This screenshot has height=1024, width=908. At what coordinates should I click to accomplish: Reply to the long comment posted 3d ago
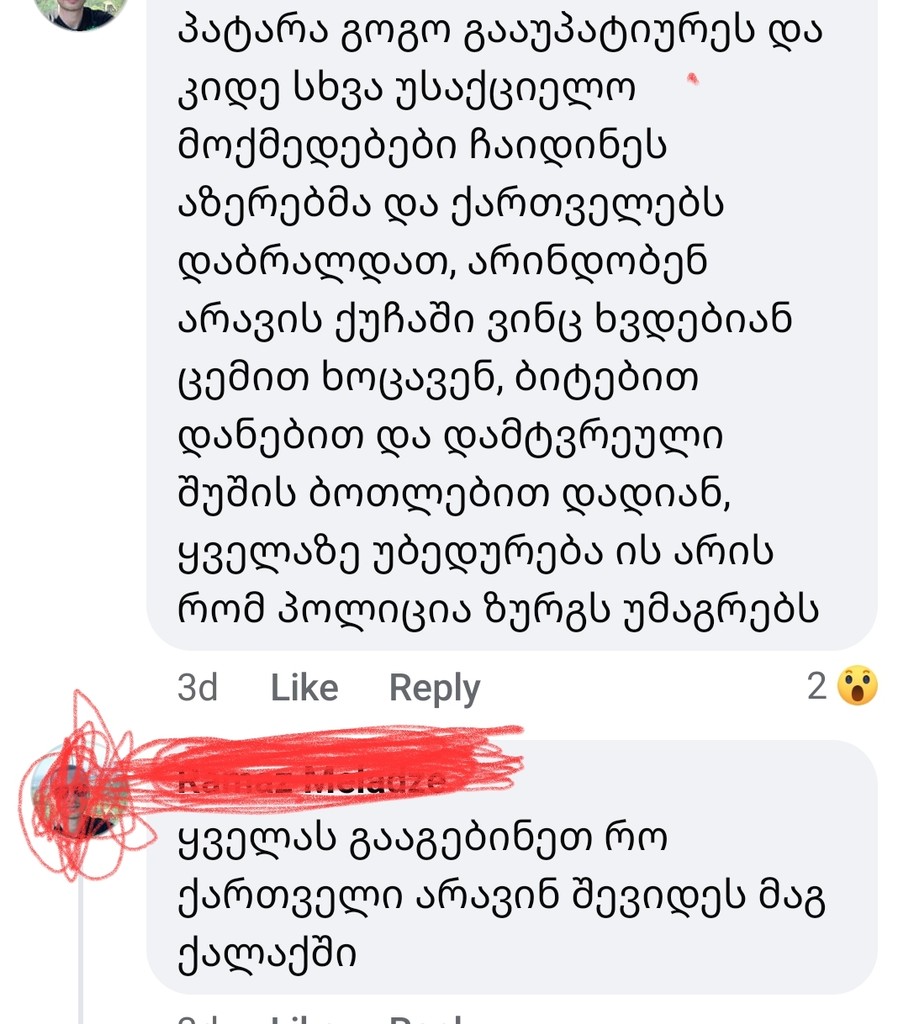434,688
